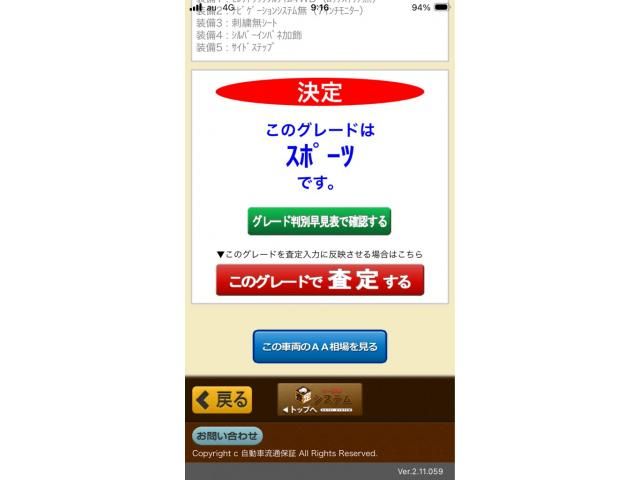The image size is (640, 480).
Task: Tap このグレードで査定する red button
Action: coord(319,281)
